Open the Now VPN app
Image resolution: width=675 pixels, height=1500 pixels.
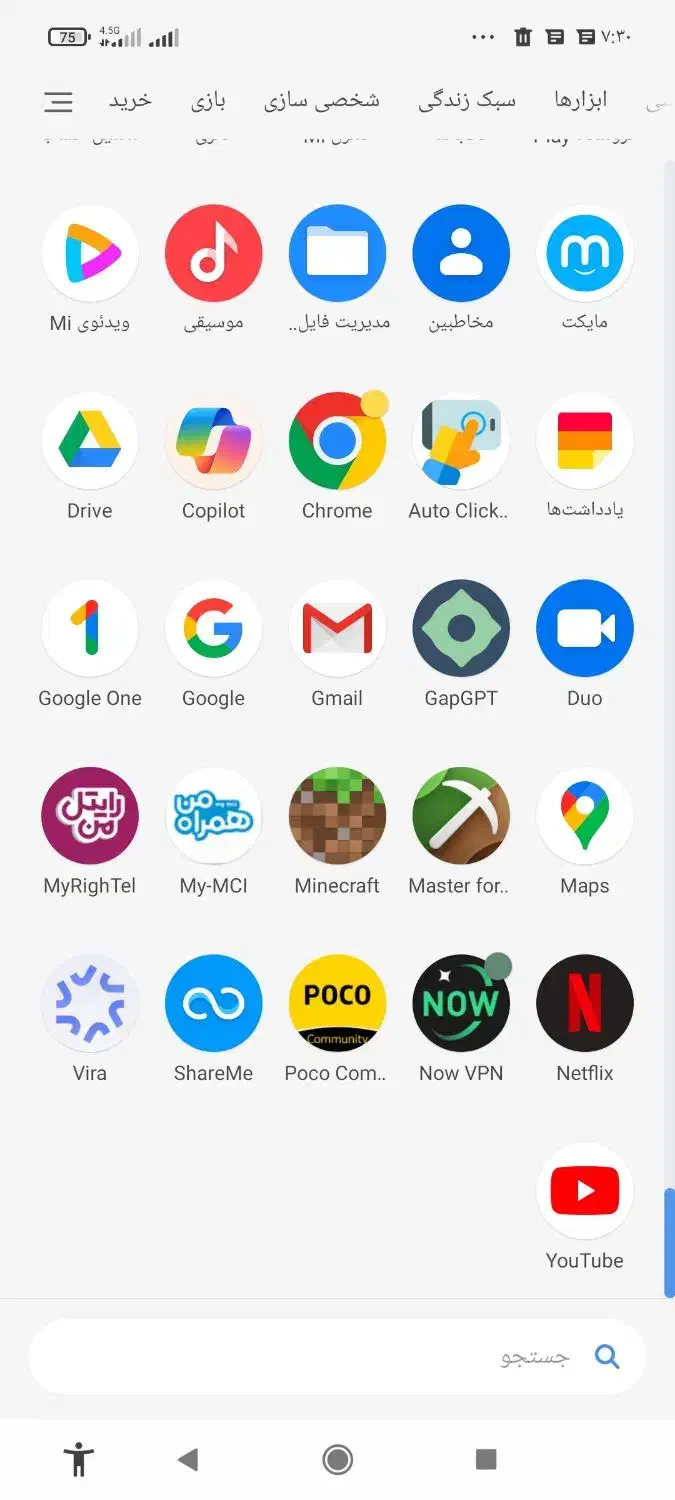461,1004
